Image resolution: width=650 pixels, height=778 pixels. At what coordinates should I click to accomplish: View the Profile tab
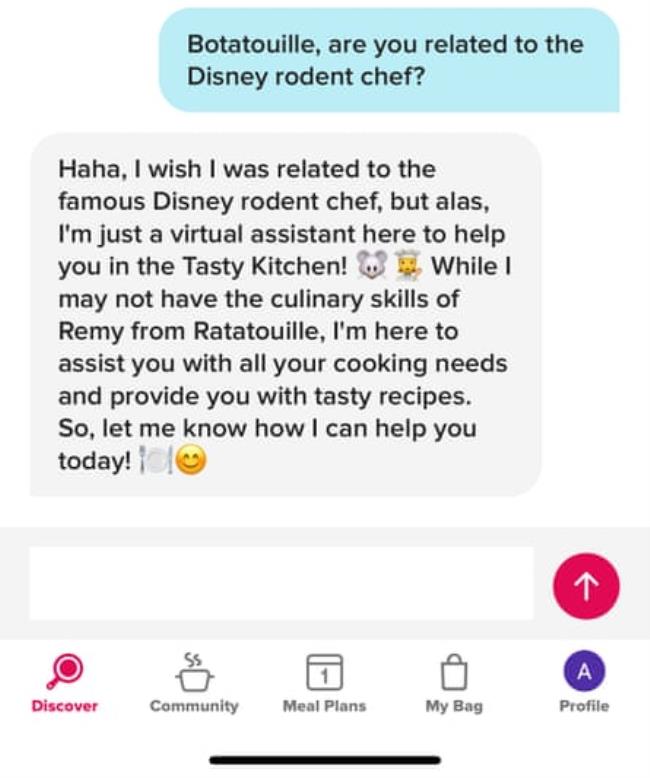tap(584, 682)
